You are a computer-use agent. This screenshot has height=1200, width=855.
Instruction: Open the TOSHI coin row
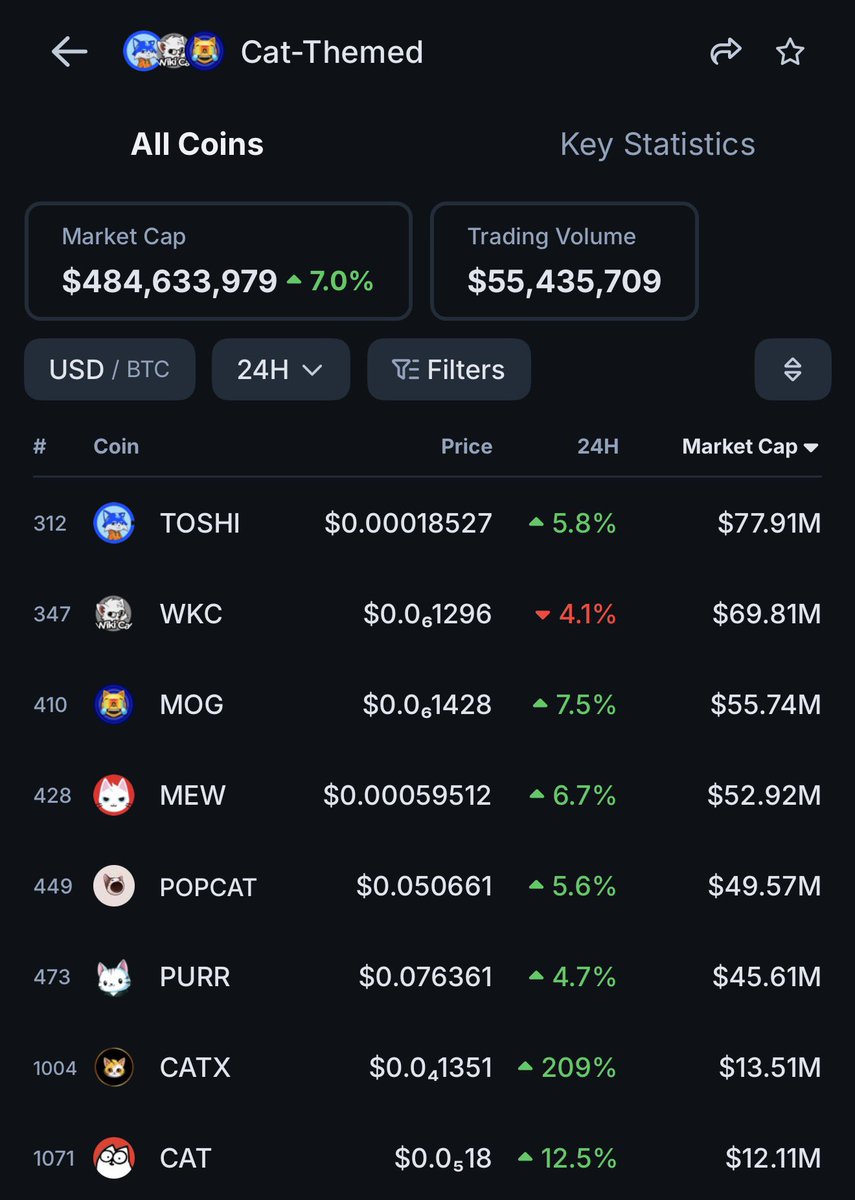[x=200, y=523]
